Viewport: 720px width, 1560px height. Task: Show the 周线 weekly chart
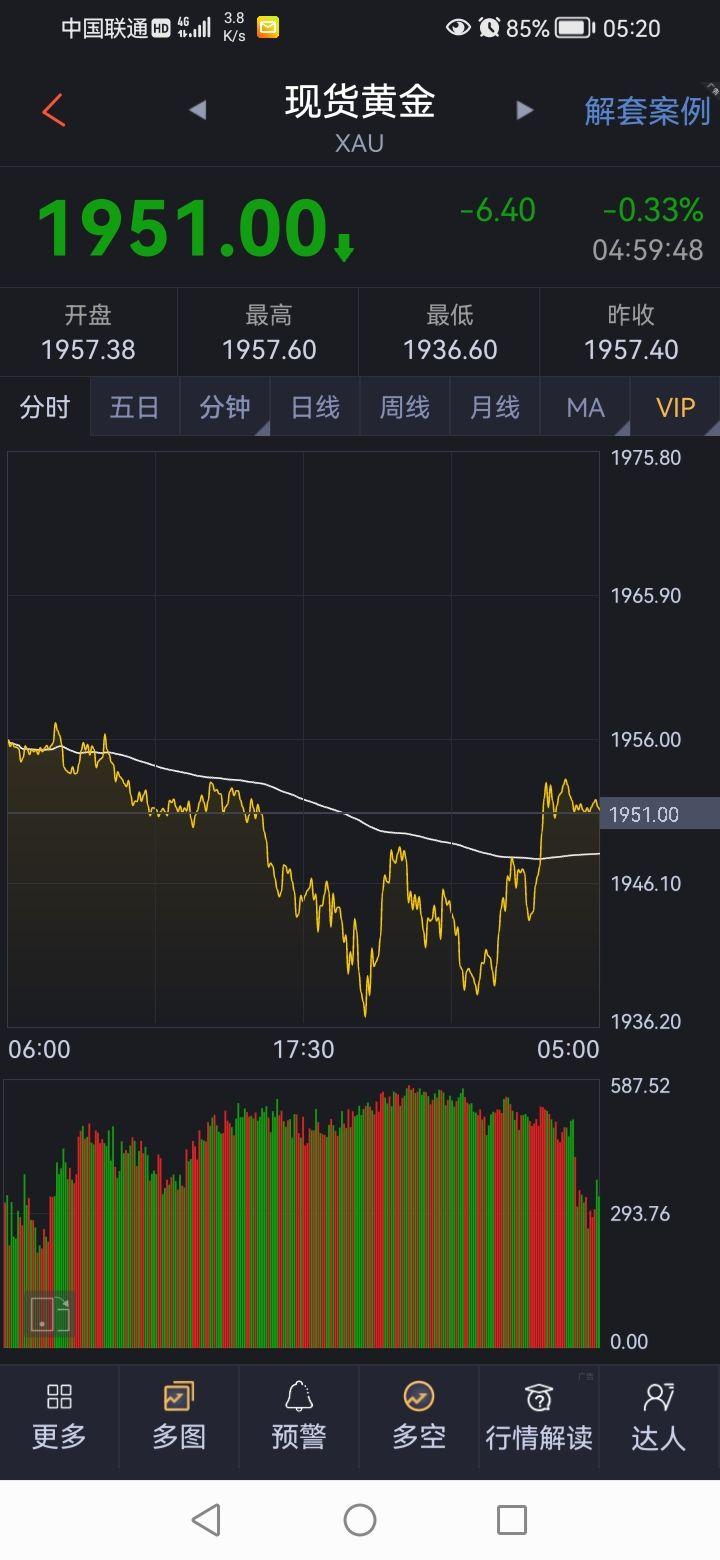tap(405, 408)
